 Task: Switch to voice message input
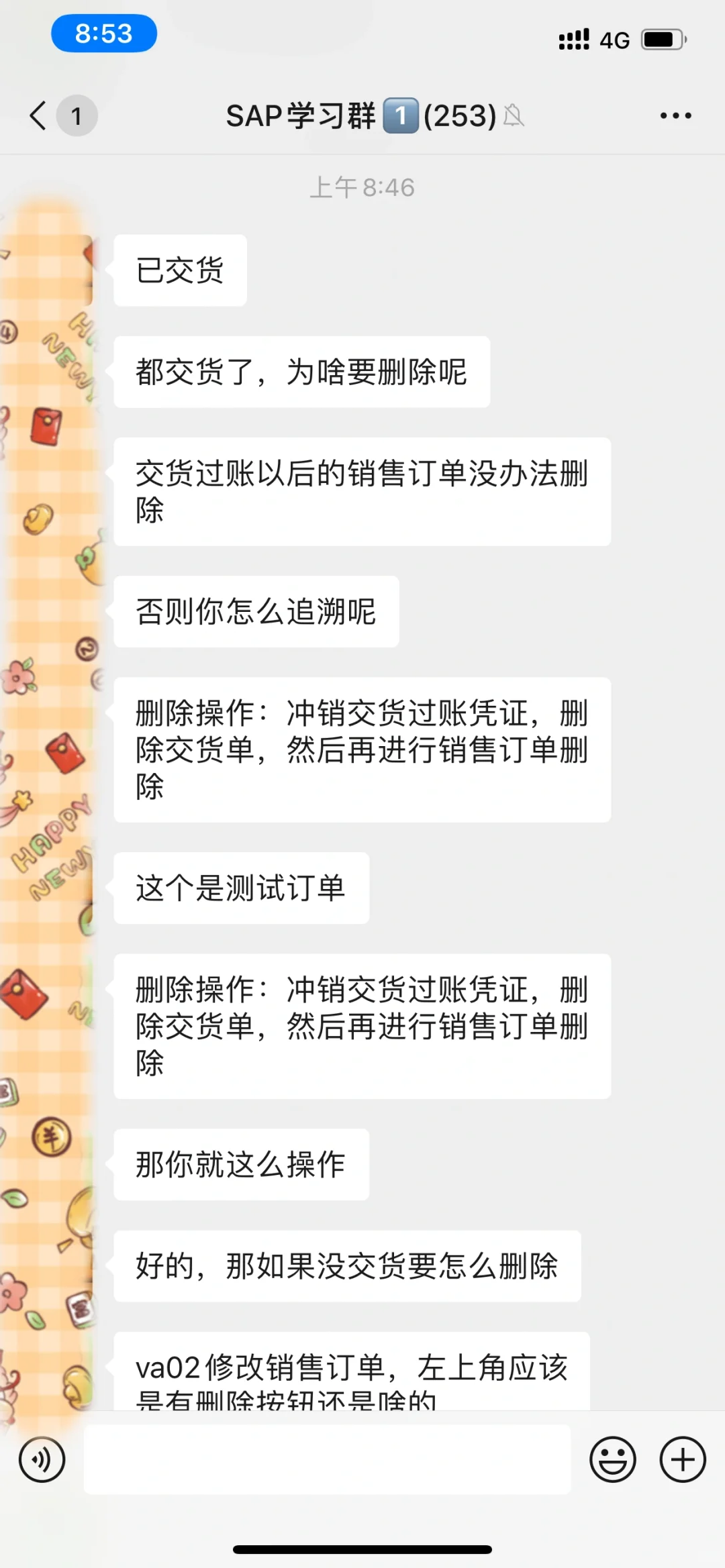(42, 1459)
